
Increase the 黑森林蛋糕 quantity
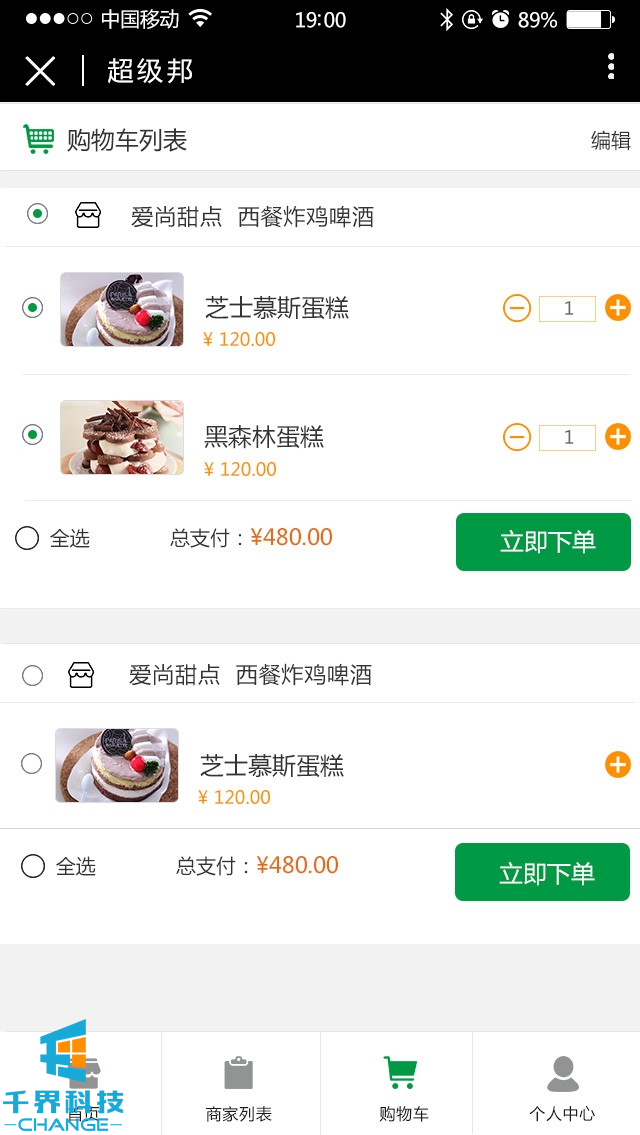pyautogui.click(x=618, y=437)
